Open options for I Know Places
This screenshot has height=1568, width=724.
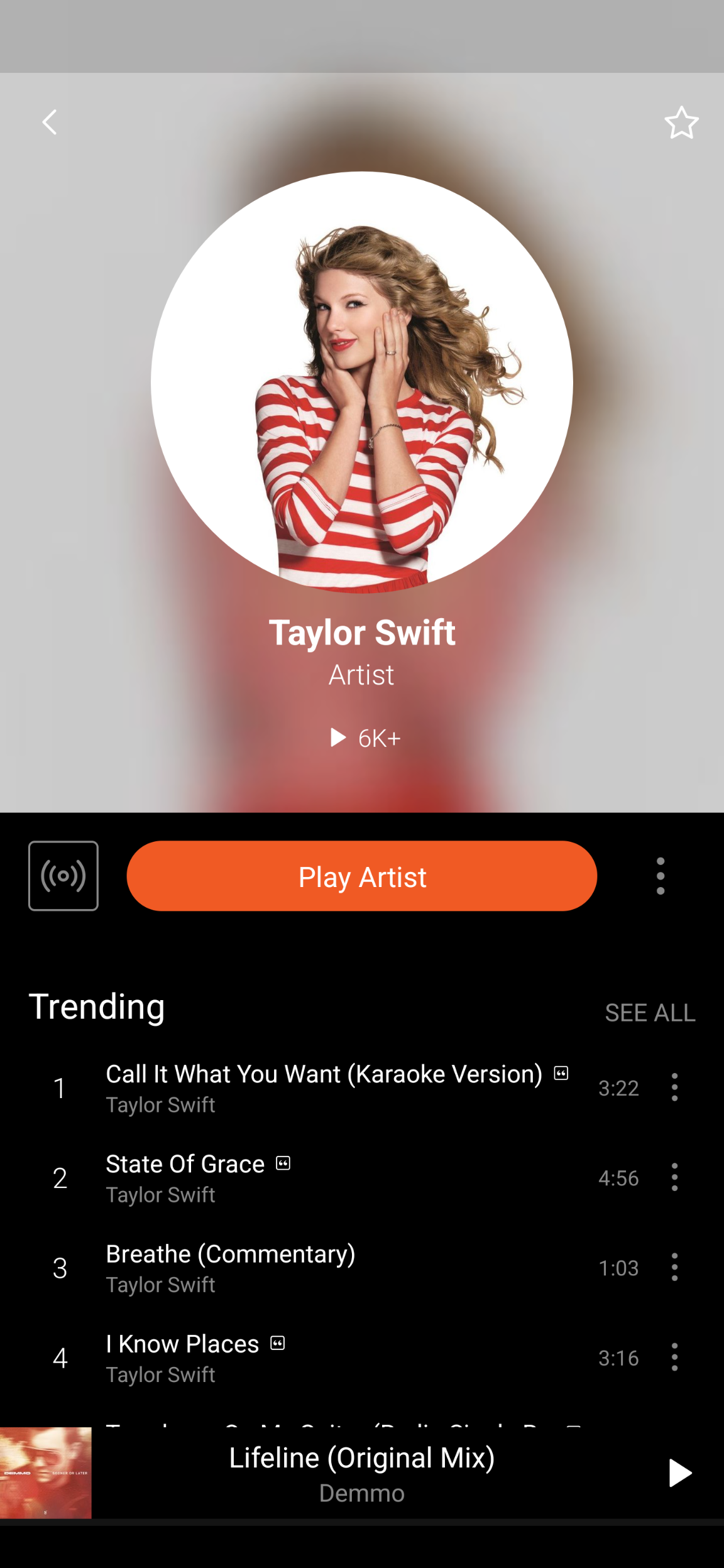(x=674, y=1357)
